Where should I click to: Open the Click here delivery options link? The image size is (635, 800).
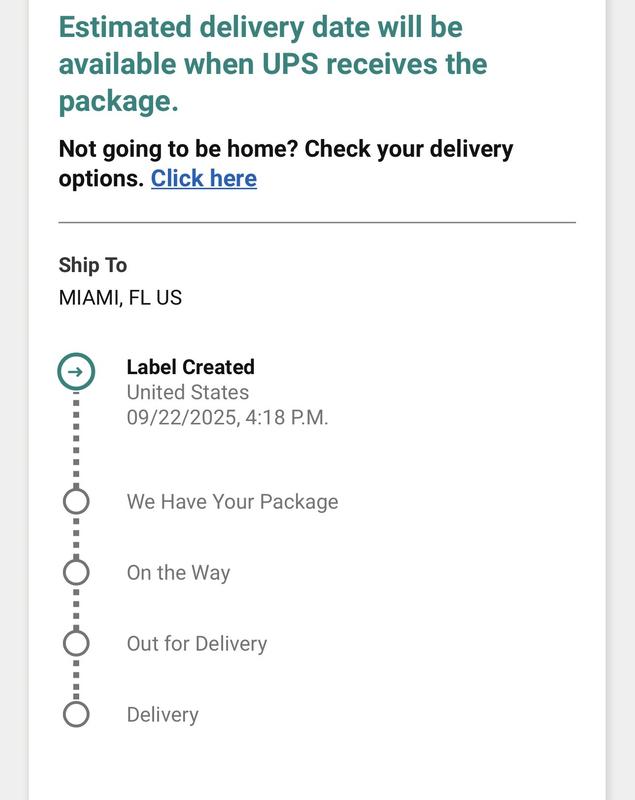click(x=204, y=179)
